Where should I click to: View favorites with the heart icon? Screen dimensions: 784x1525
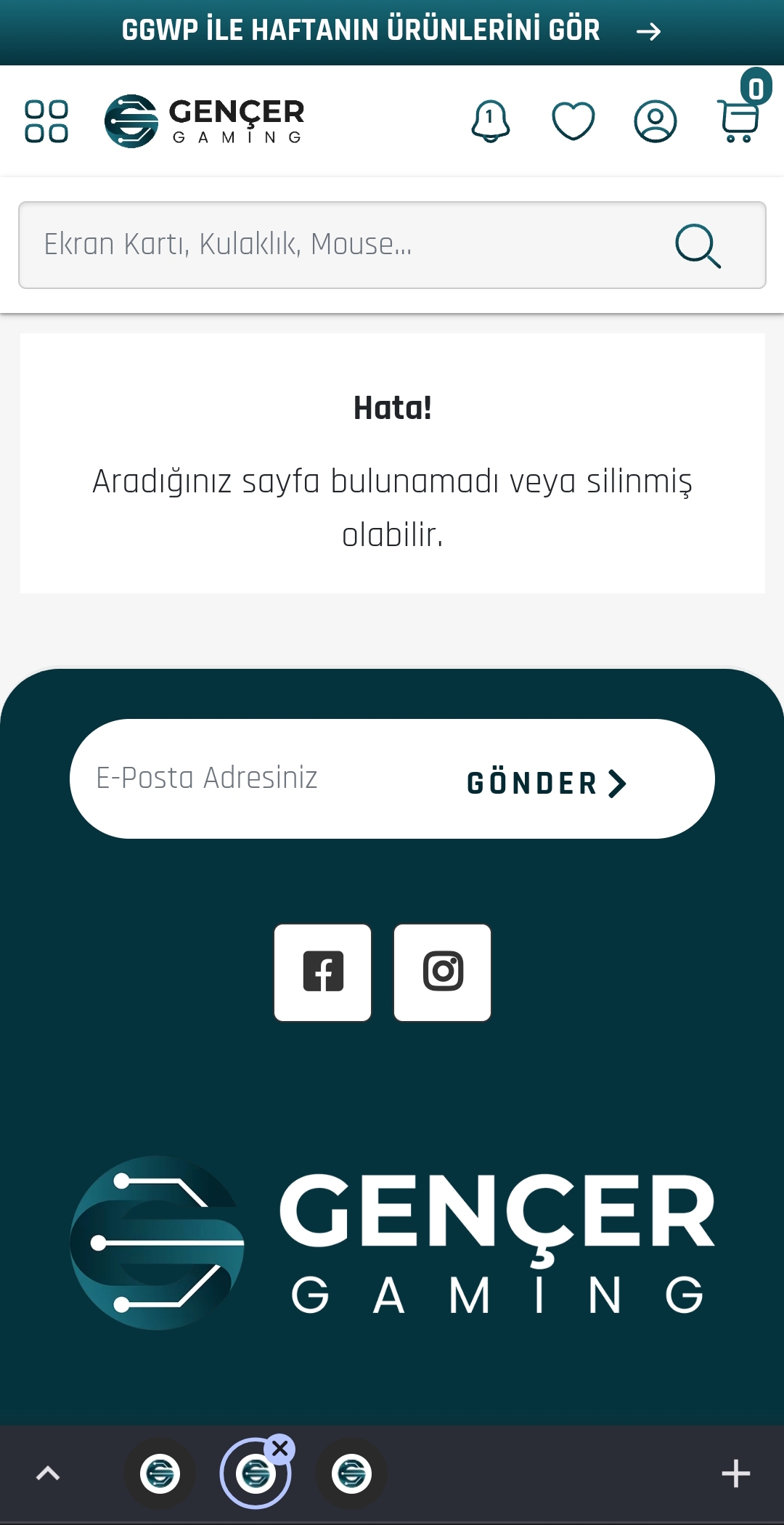coord(573,121)
